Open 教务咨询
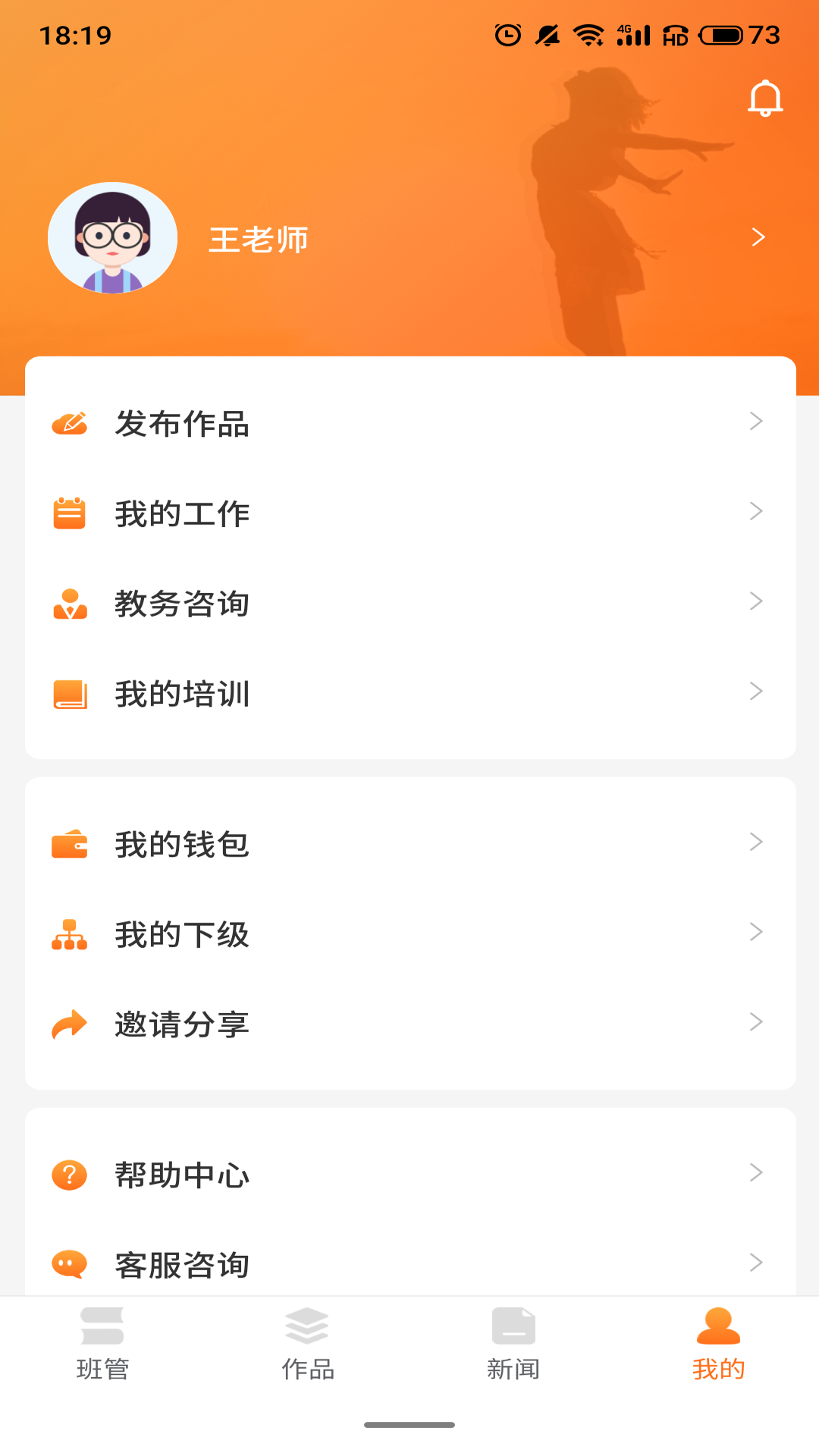The image size is (819, 1456). [409, 604]
